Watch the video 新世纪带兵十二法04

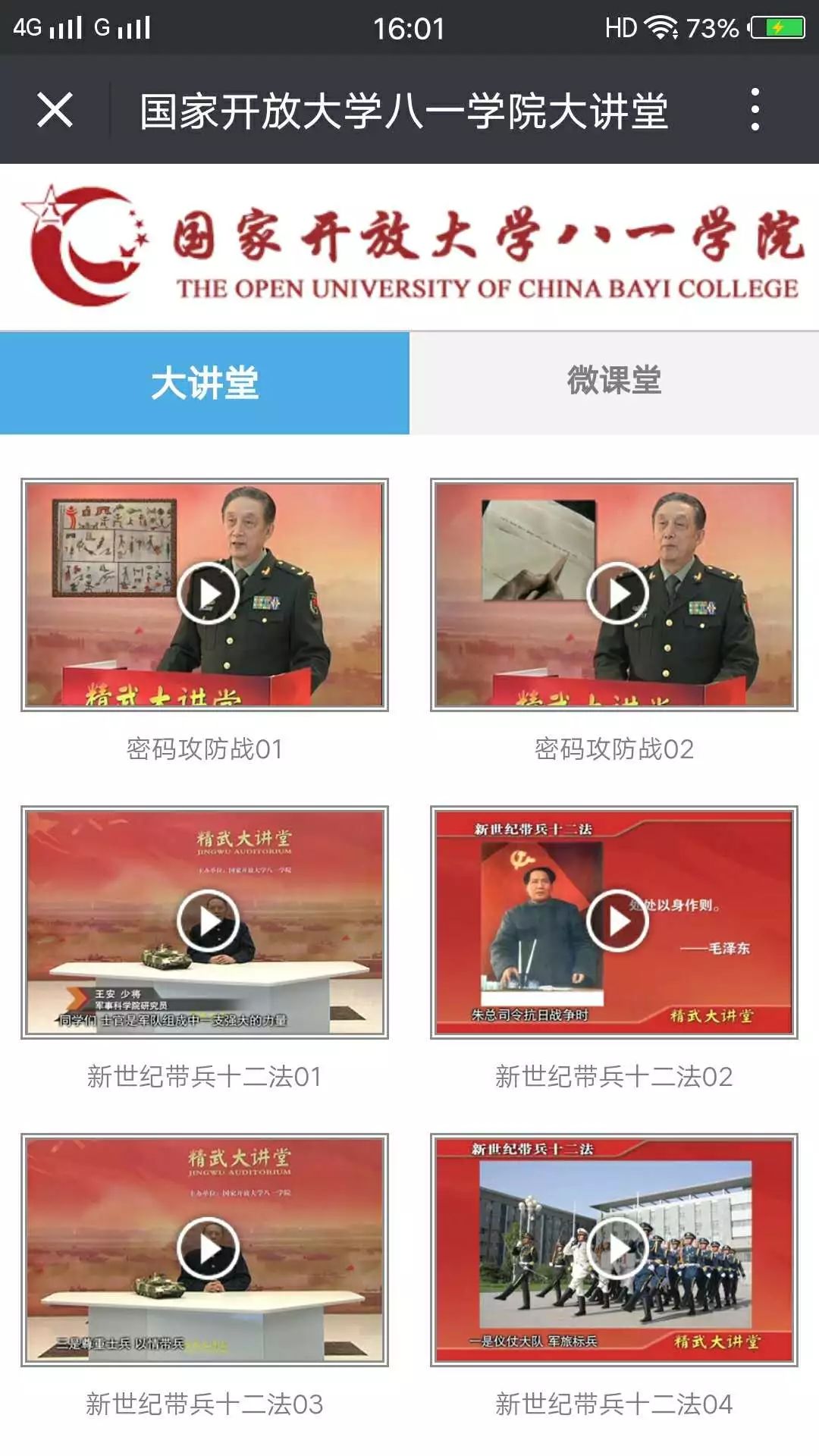(617, 1249)
